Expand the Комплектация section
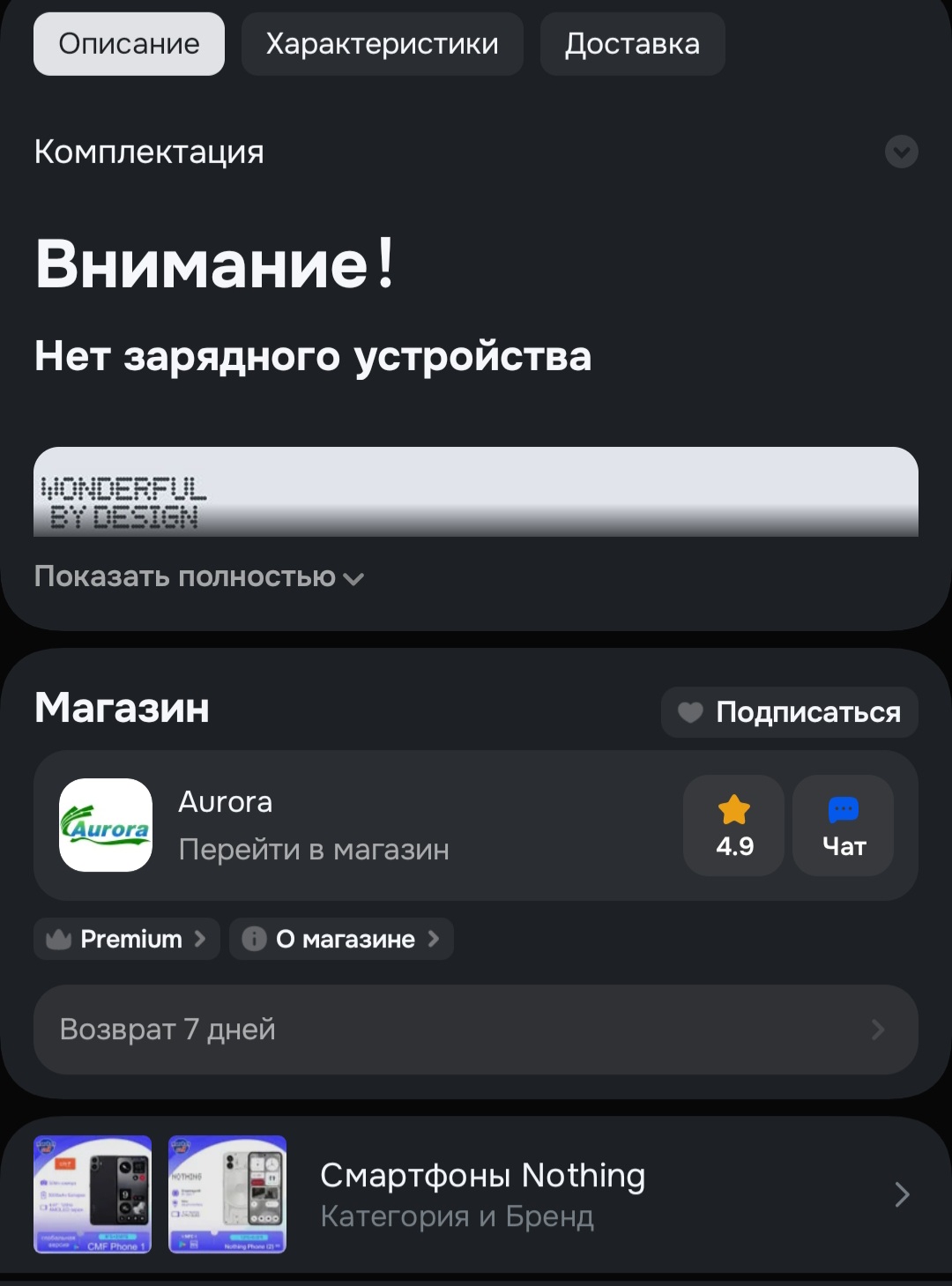 coord(901,152)
